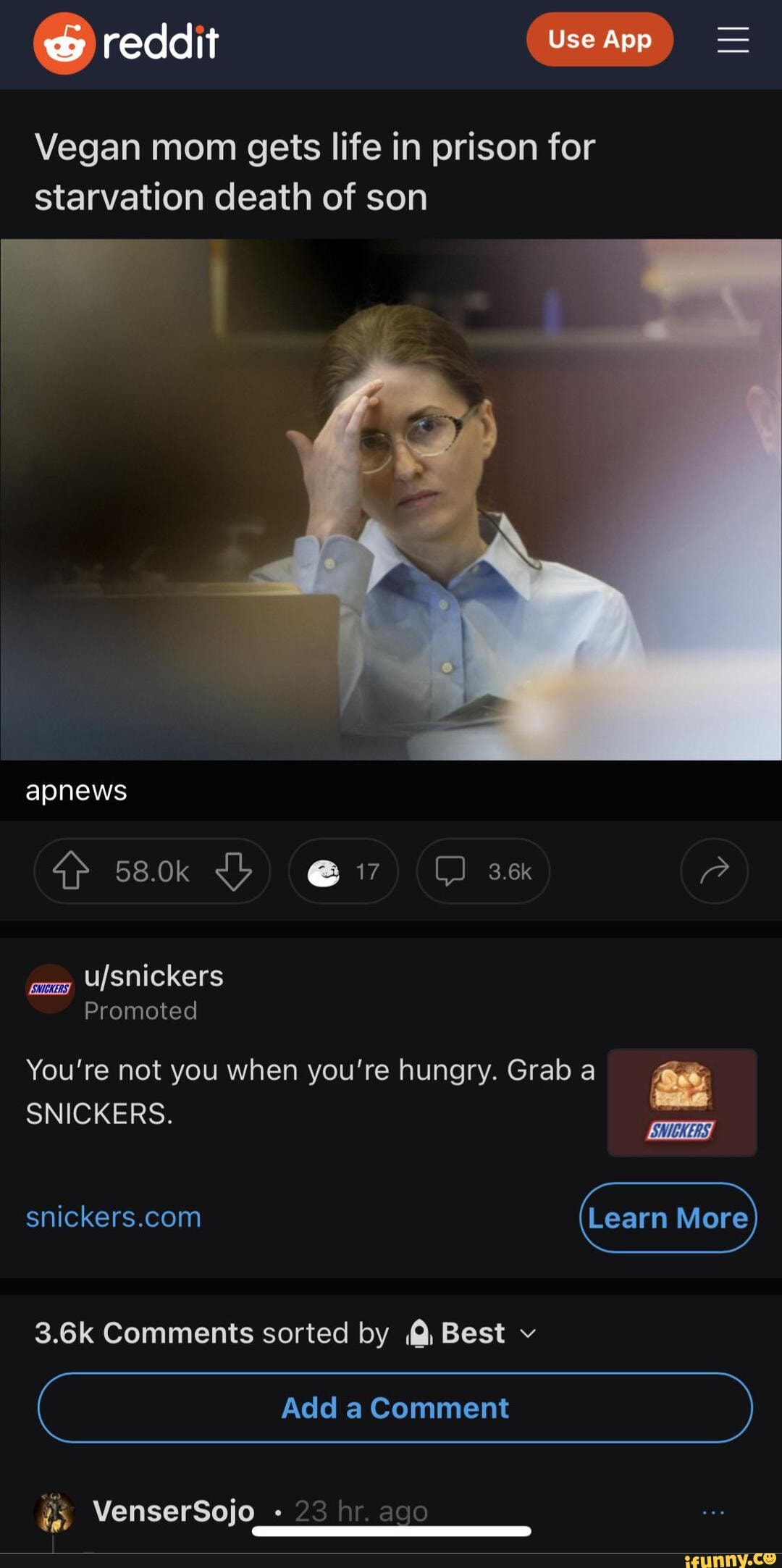Image resolution: width=782 pixels, height=1568 pixels.
Task: Open the Snickers ad thumbnail
Action: 682,1102
